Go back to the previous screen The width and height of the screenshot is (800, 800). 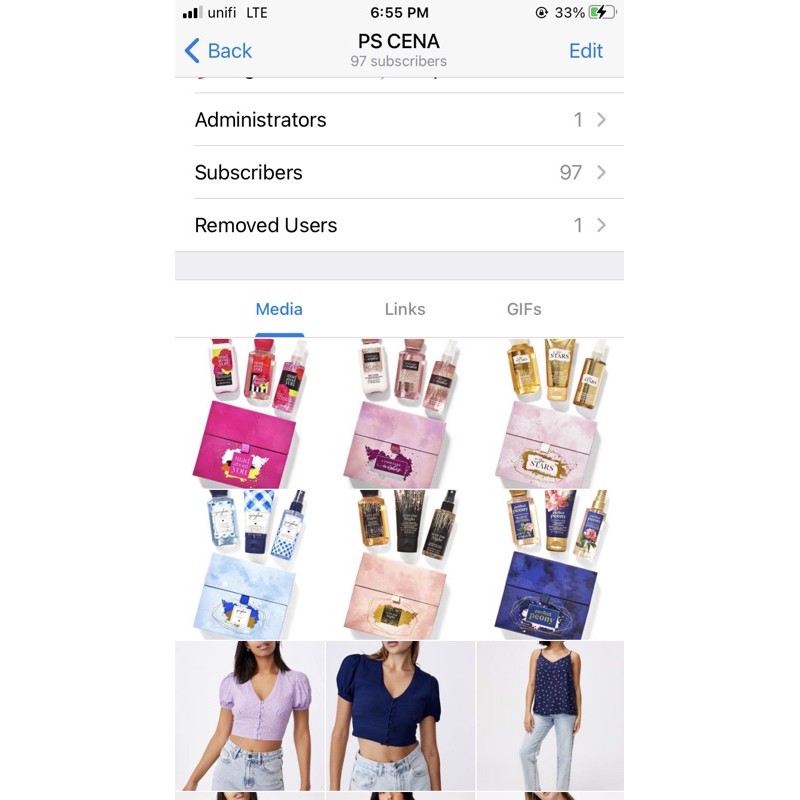218,51
